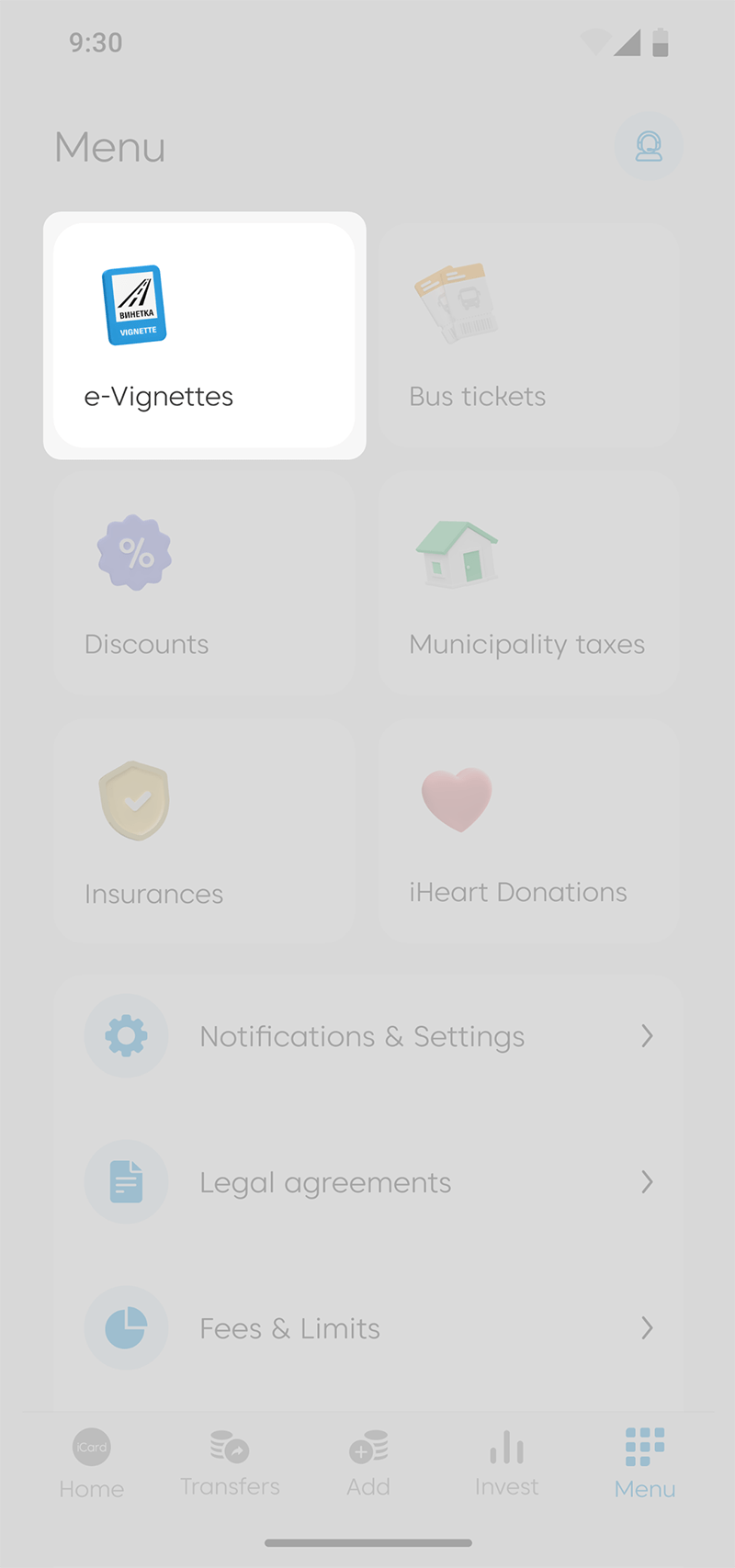
Task: Switch to the Invest tab
Action: click(506, 1465)
